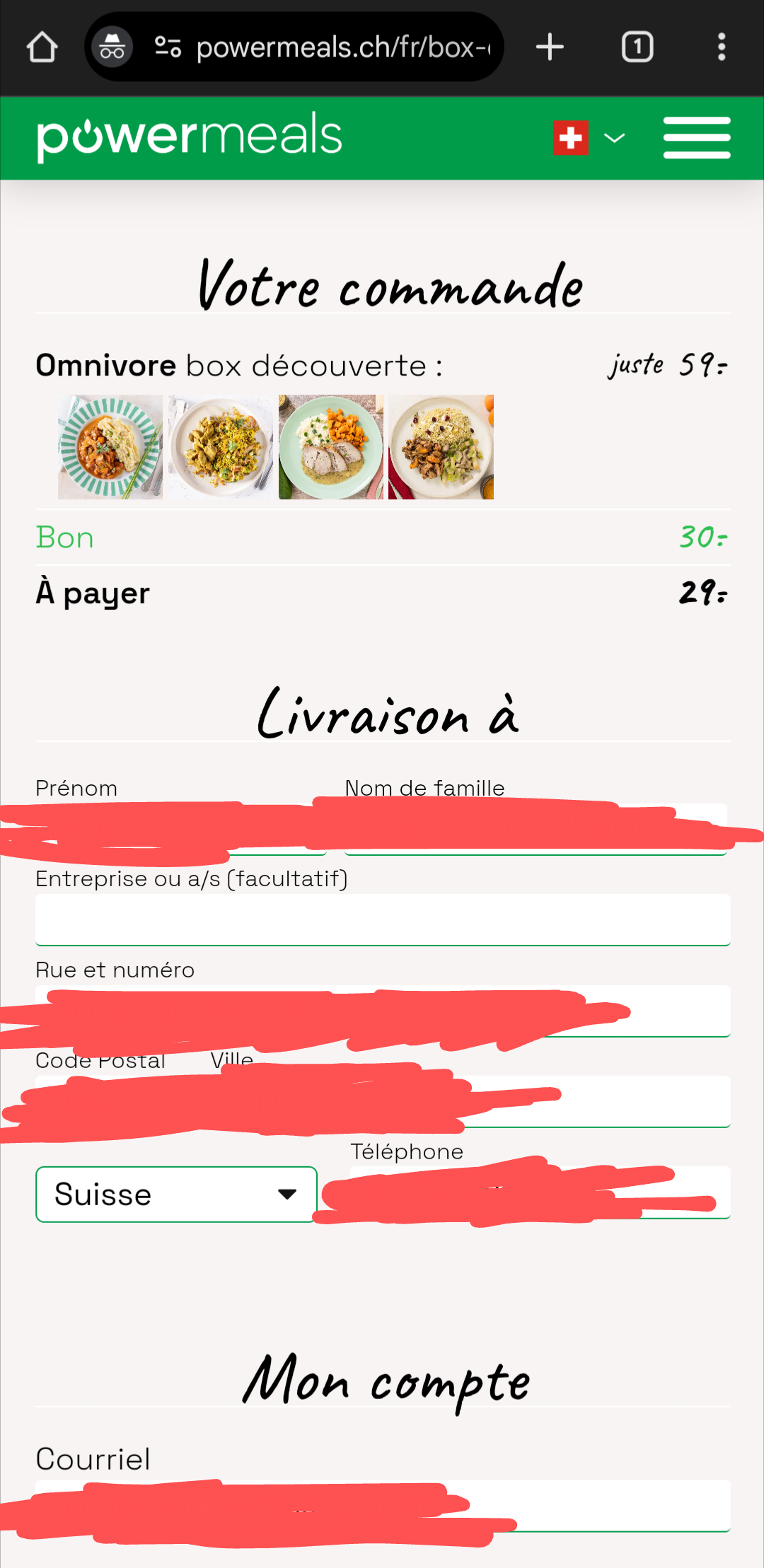Open the powermeals home logo

click(189, 137)
